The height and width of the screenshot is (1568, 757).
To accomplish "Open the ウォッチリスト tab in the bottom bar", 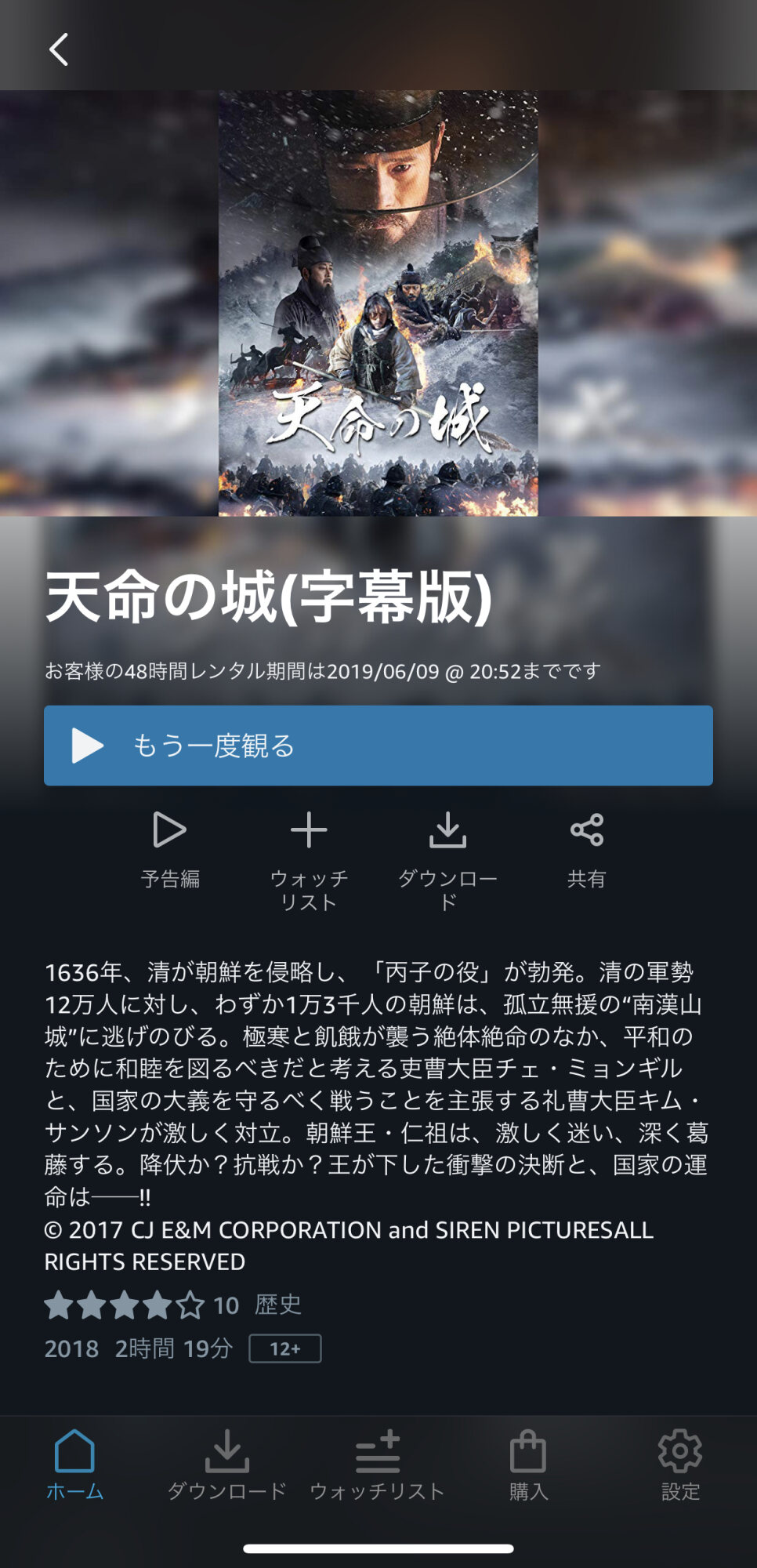I will point(378,1464).
